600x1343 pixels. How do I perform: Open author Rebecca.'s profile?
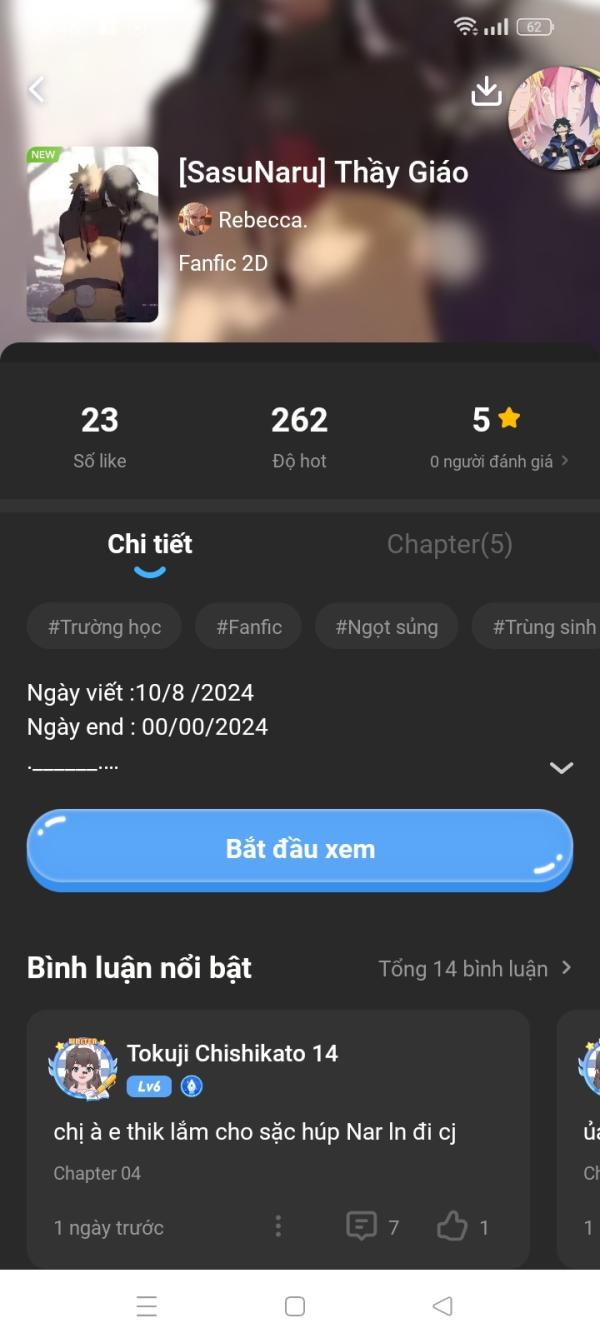point(243,220)
